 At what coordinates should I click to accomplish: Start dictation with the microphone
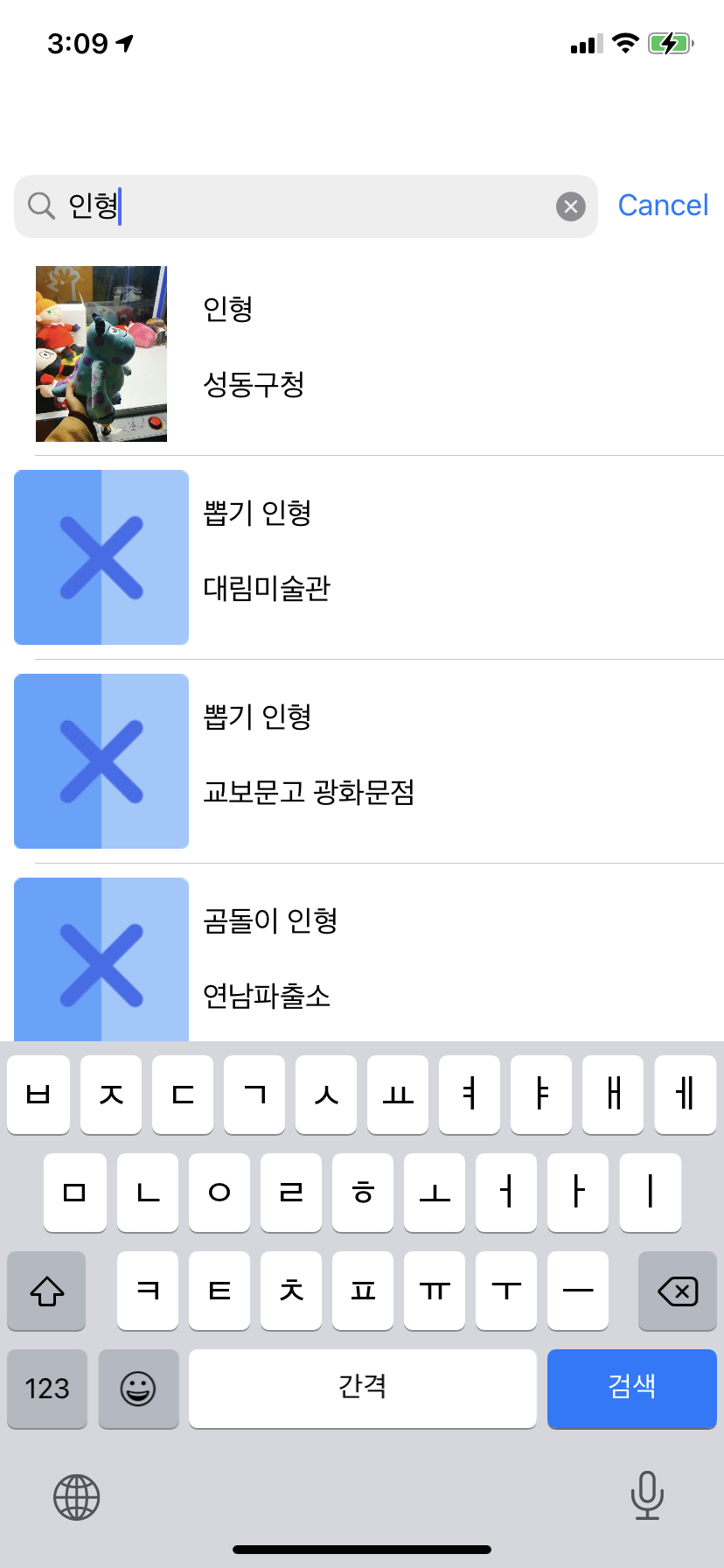click(x=647, y=1495)
